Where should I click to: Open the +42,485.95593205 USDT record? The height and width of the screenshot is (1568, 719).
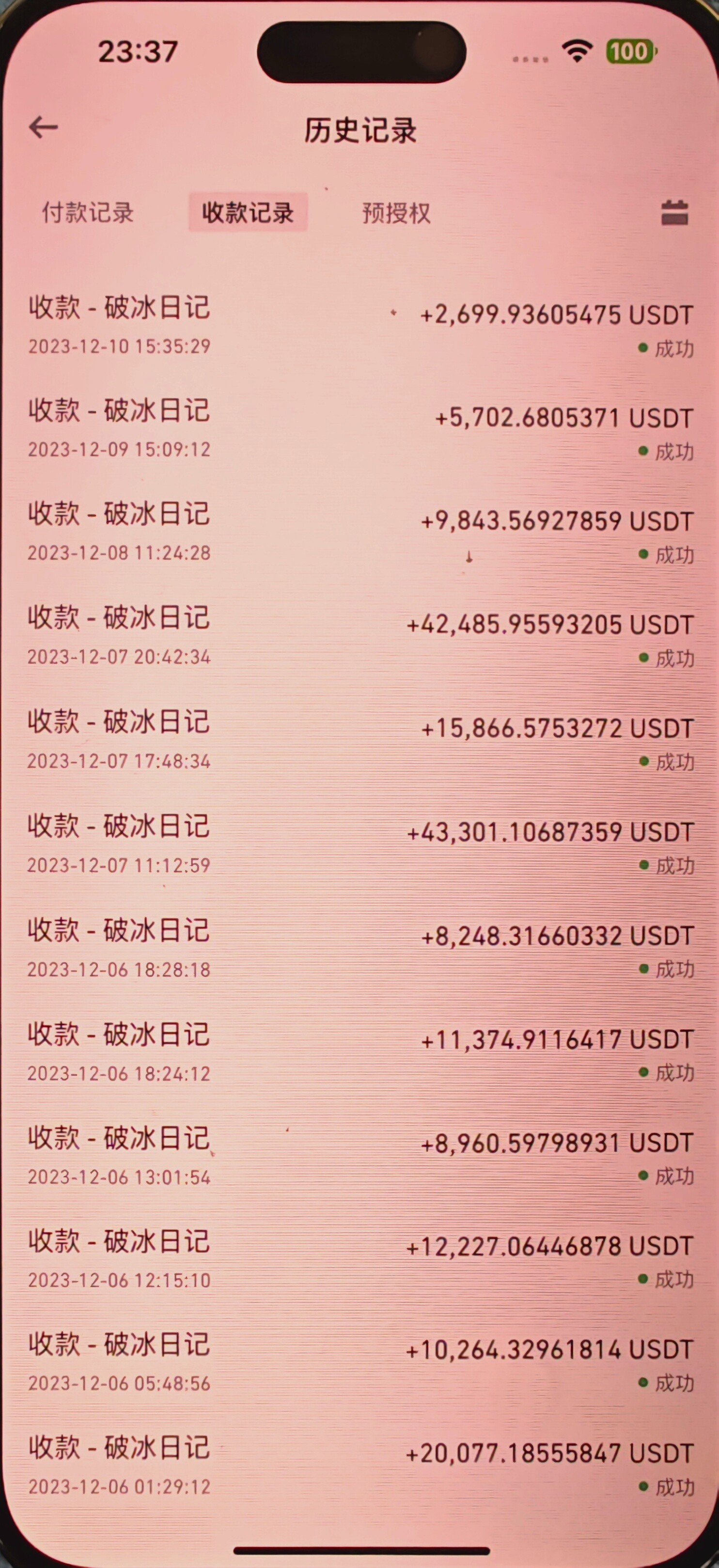(359, 637)
